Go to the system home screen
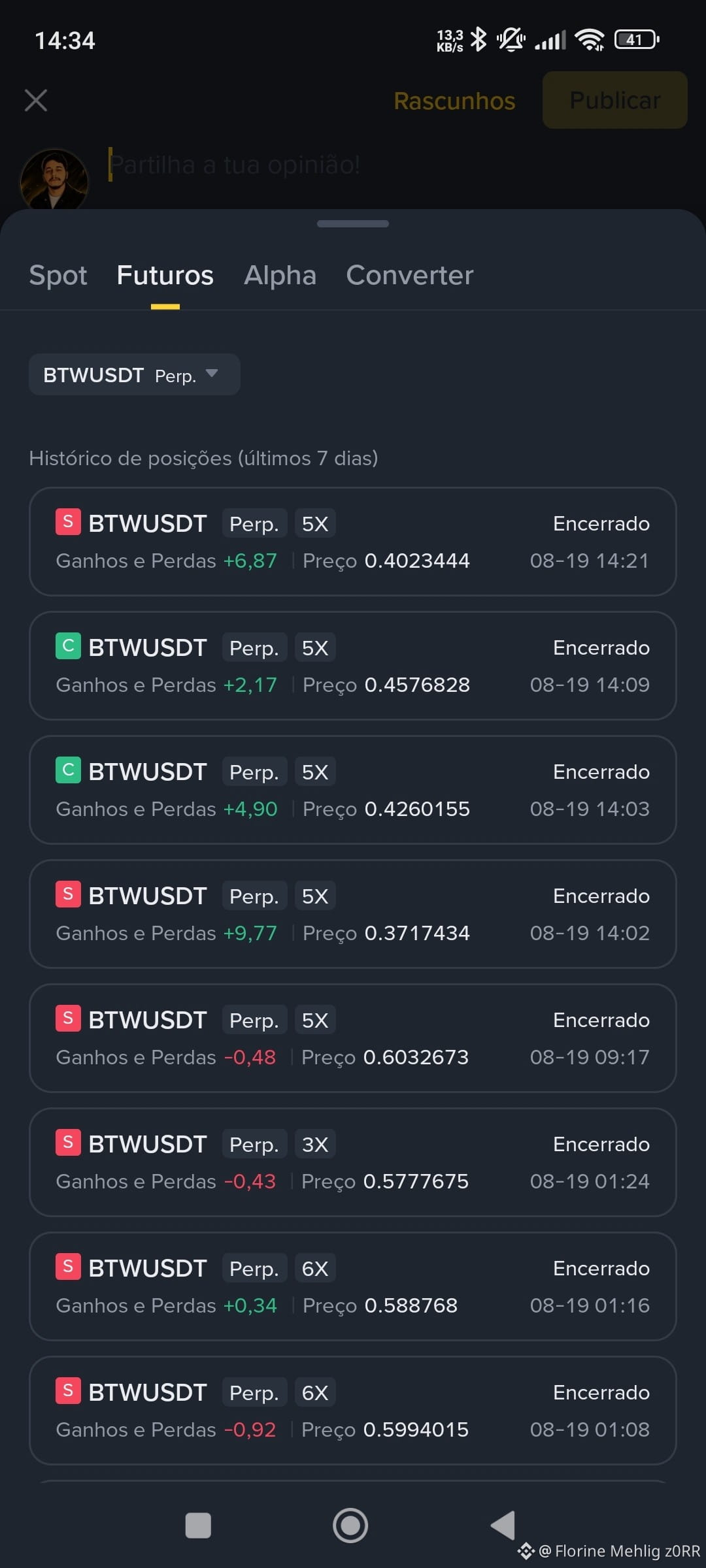Viewport: 706px width, 1568px height. tap(350, 1526)
